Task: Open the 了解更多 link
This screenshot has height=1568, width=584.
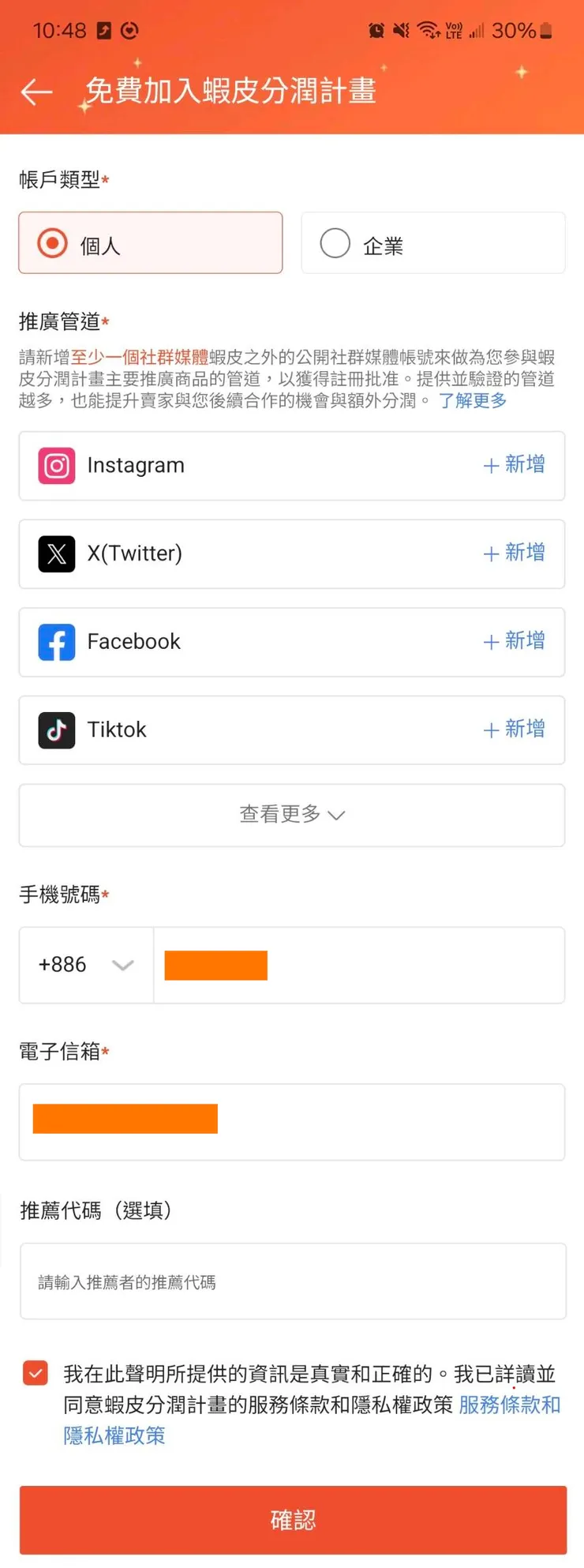Action: click(474, 401)
